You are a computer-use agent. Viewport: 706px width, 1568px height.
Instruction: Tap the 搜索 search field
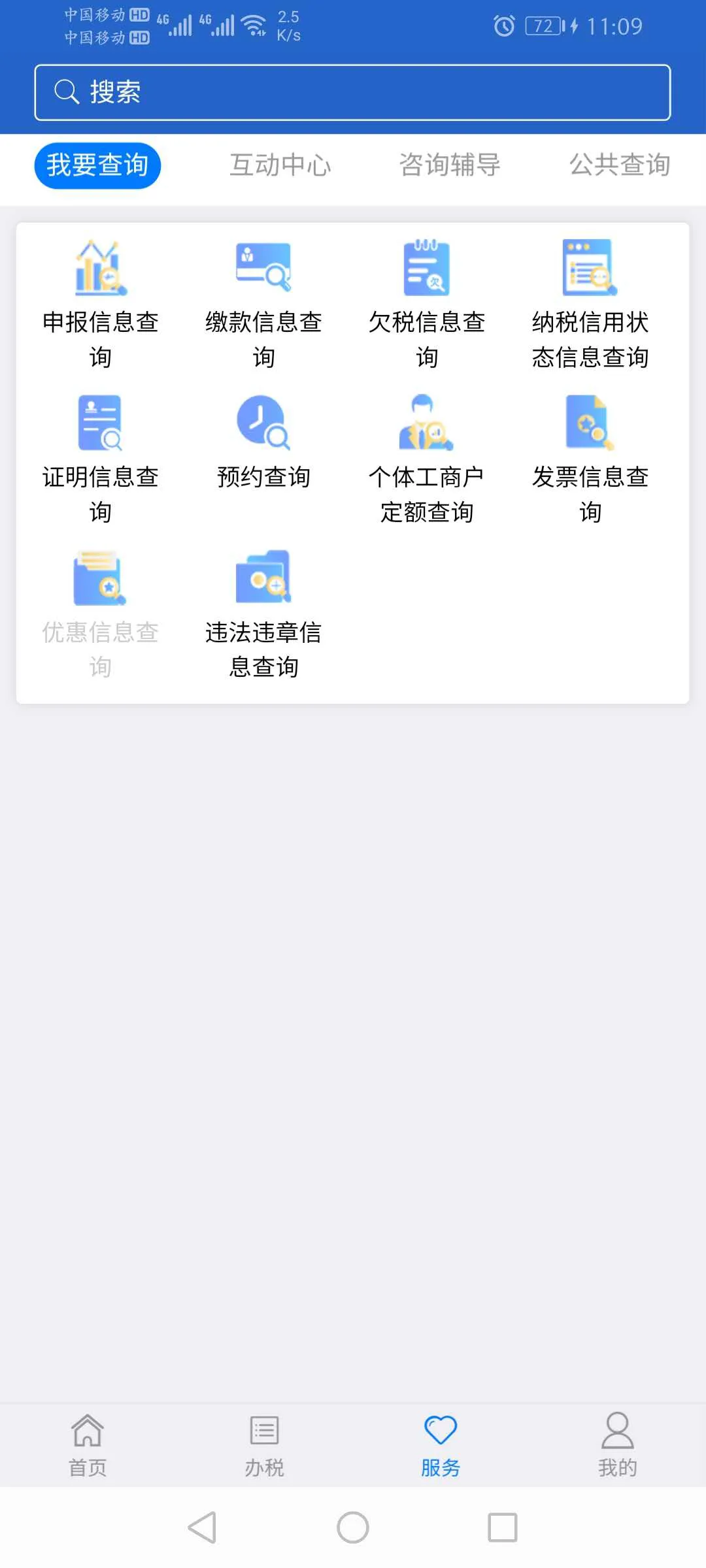(353, 93)
